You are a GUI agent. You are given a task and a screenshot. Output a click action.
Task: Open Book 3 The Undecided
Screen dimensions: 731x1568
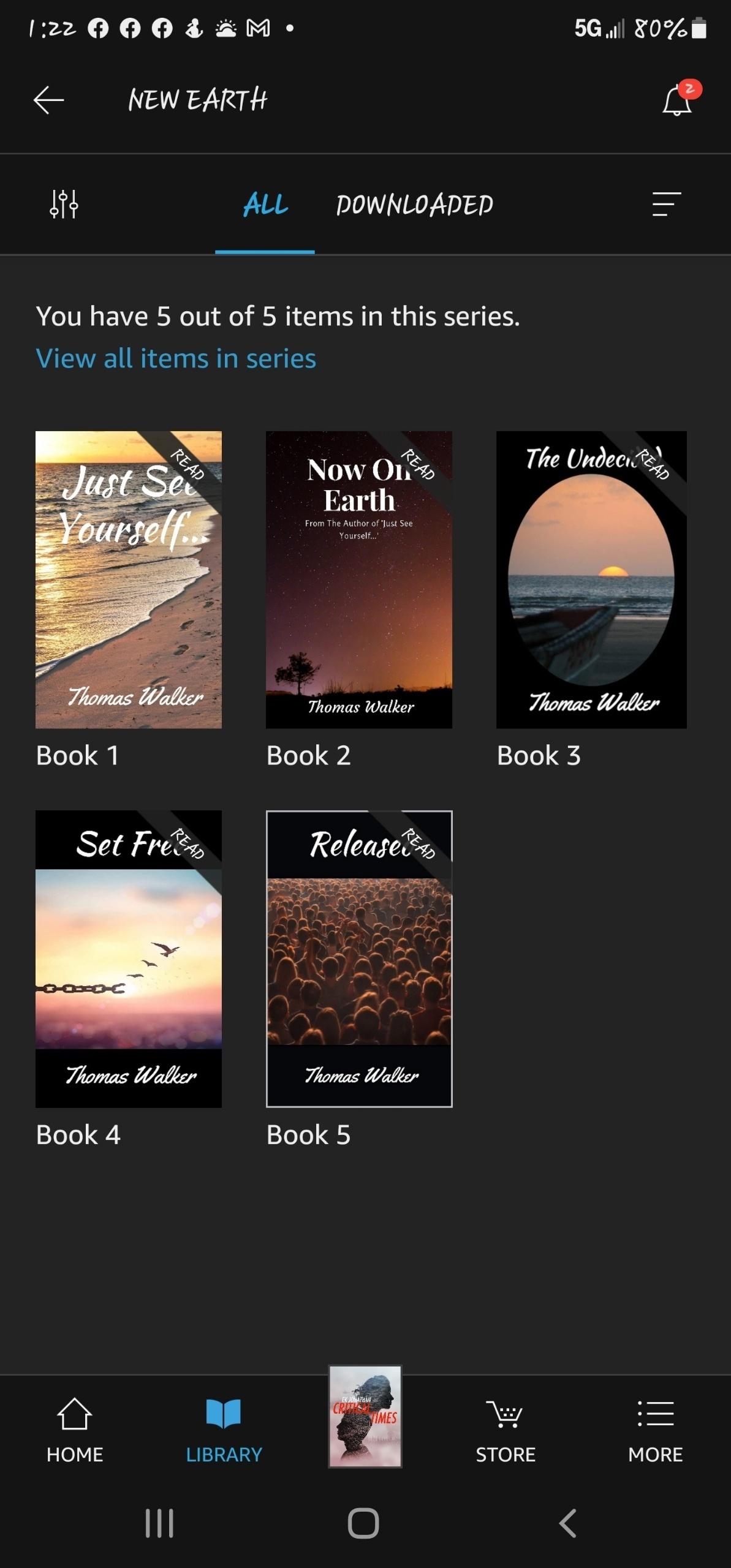591,579
